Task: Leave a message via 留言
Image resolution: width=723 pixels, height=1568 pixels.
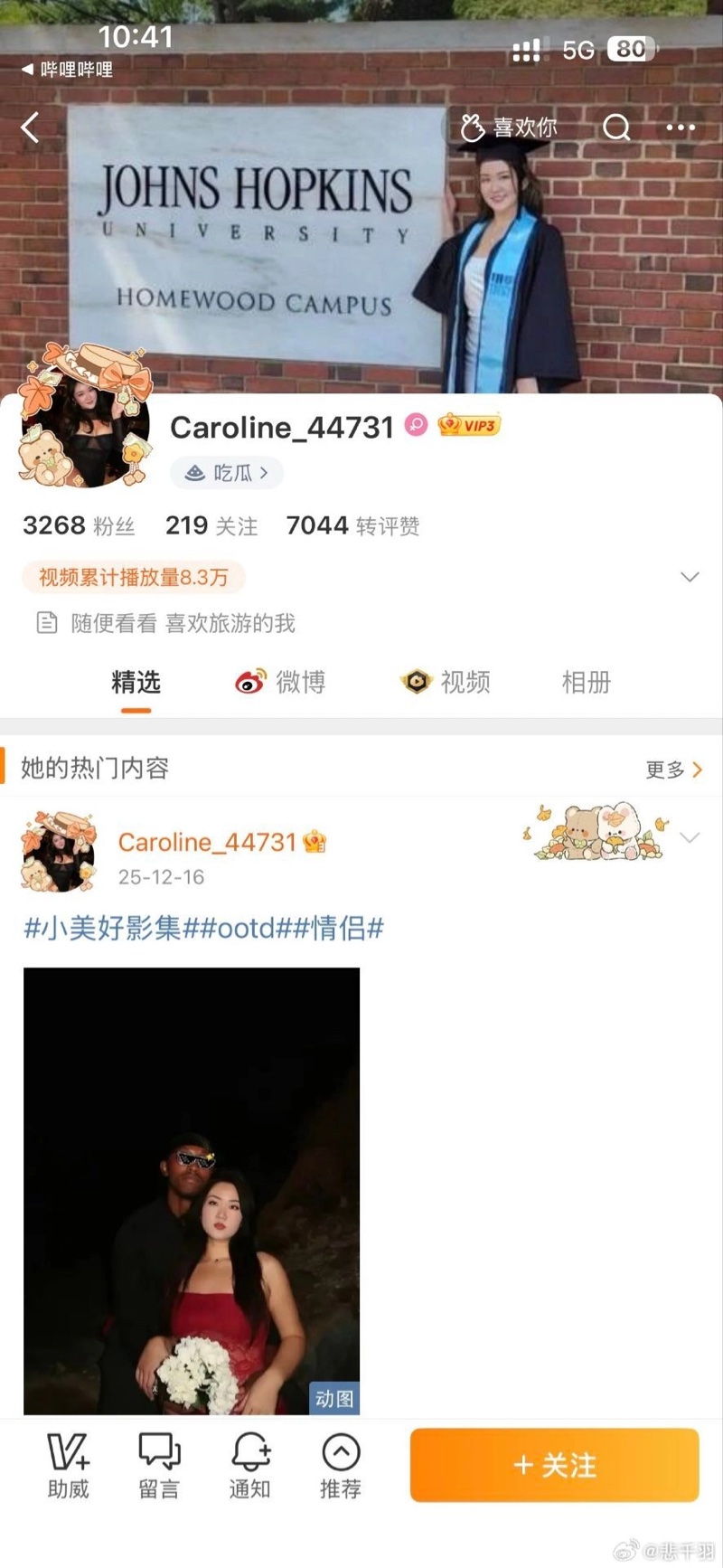Action: pos(159,1466)
